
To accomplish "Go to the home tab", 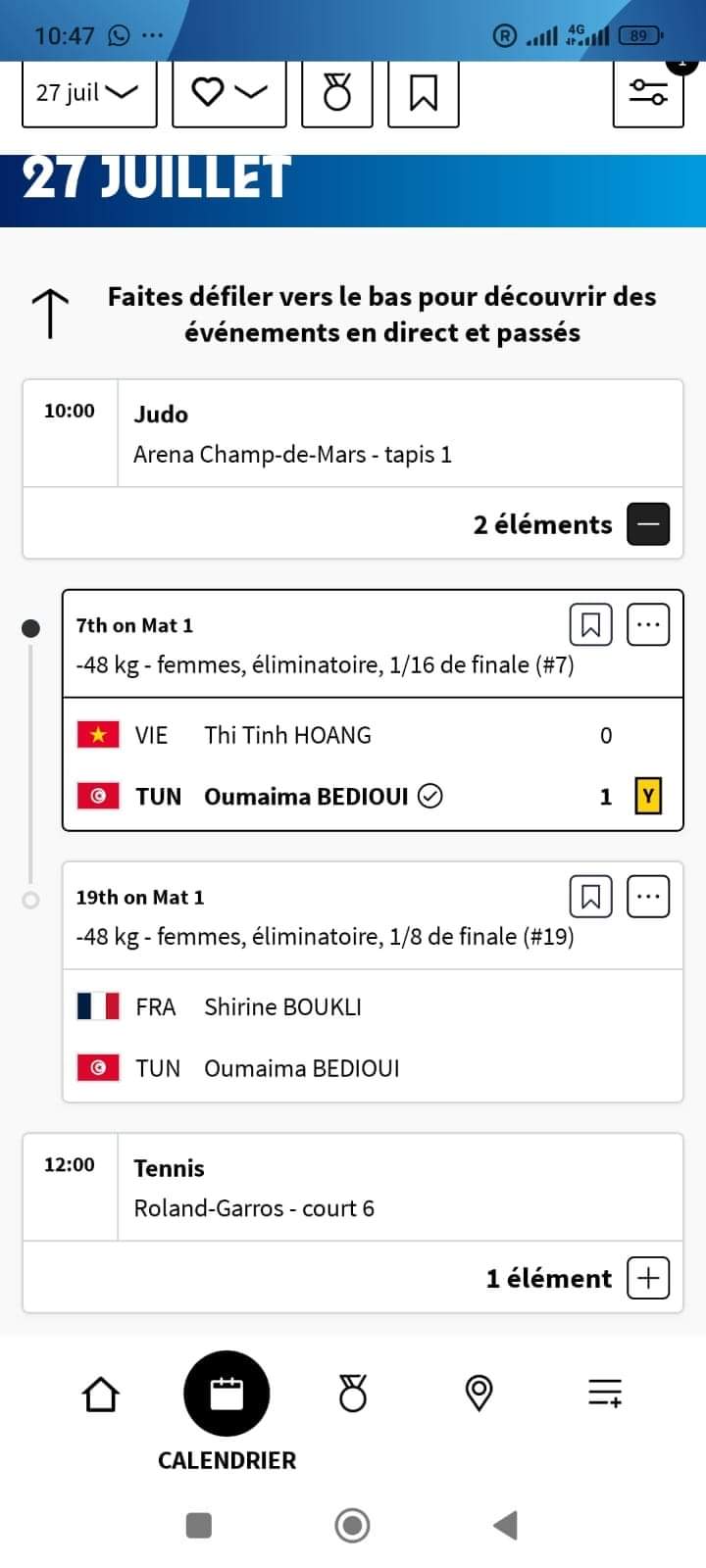I will 101,1394.
